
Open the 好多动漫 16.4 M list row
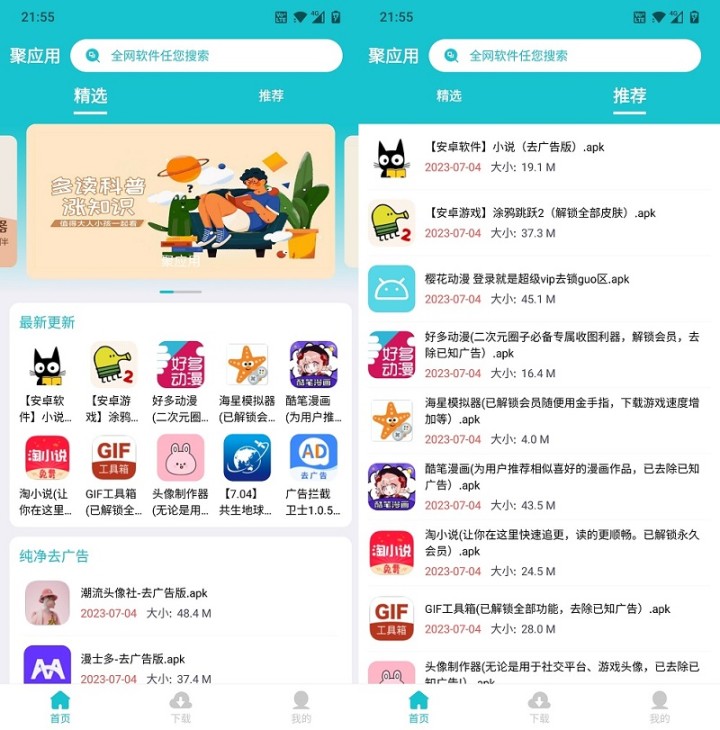[x=540, y=354]
